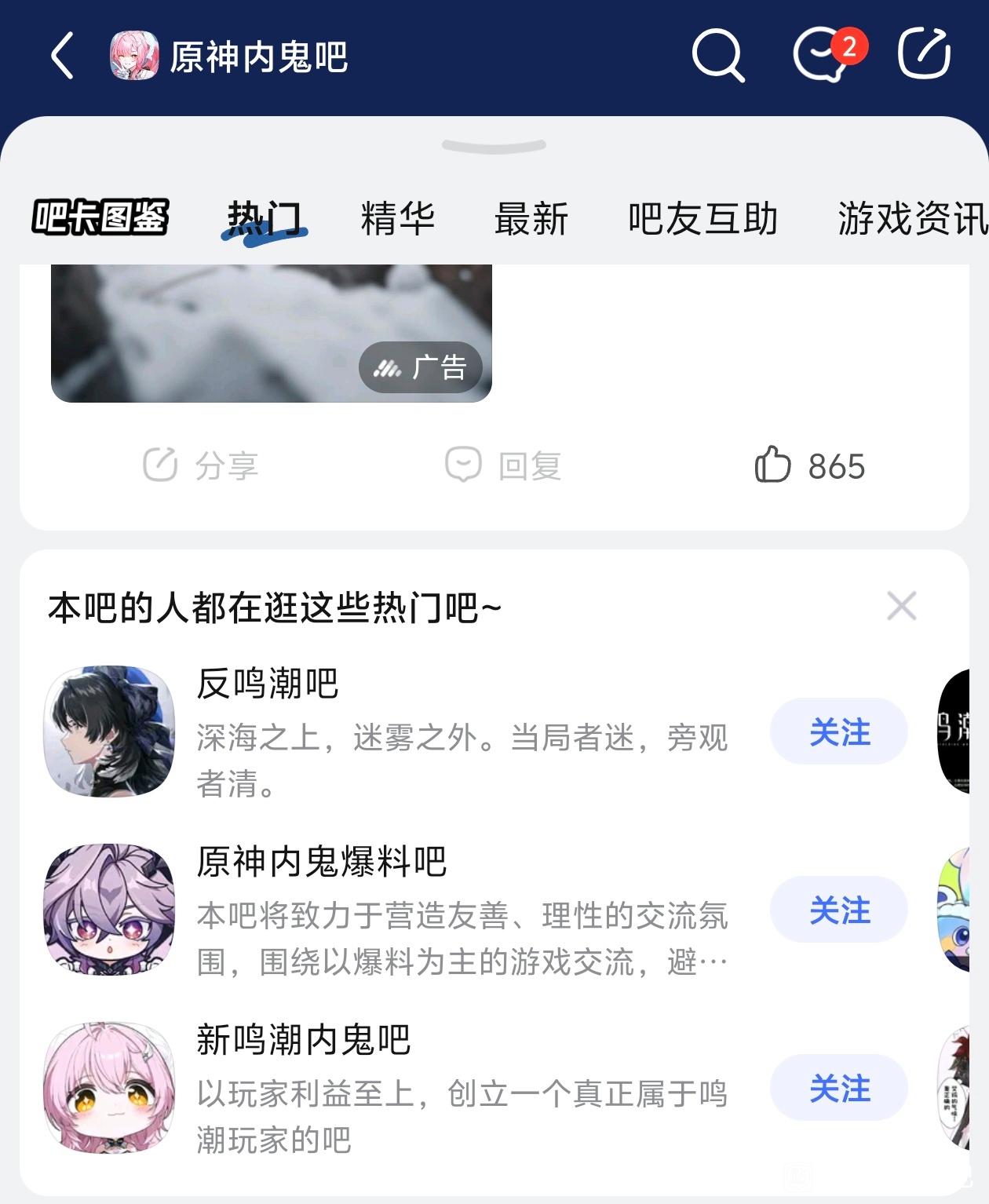The image size is (989, 1204).
Task: Like the post with 865 likes
Action: (x=809, y=465)
